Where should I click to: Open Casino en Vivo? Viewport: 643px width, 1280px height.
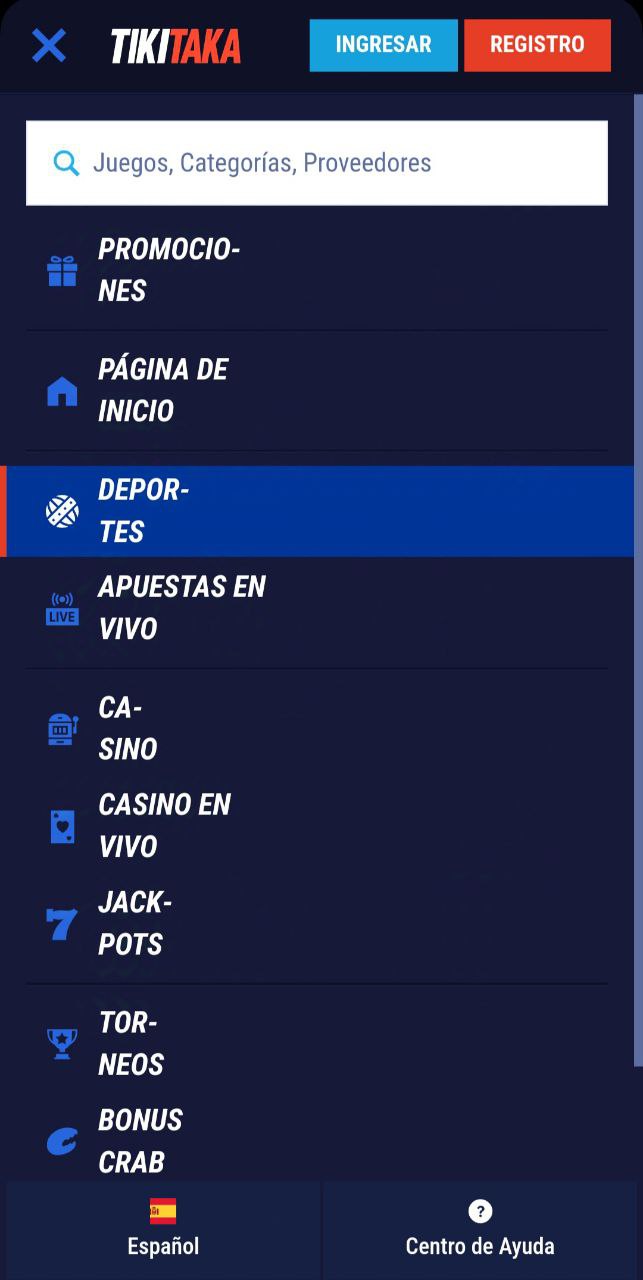tap(316, 826)
